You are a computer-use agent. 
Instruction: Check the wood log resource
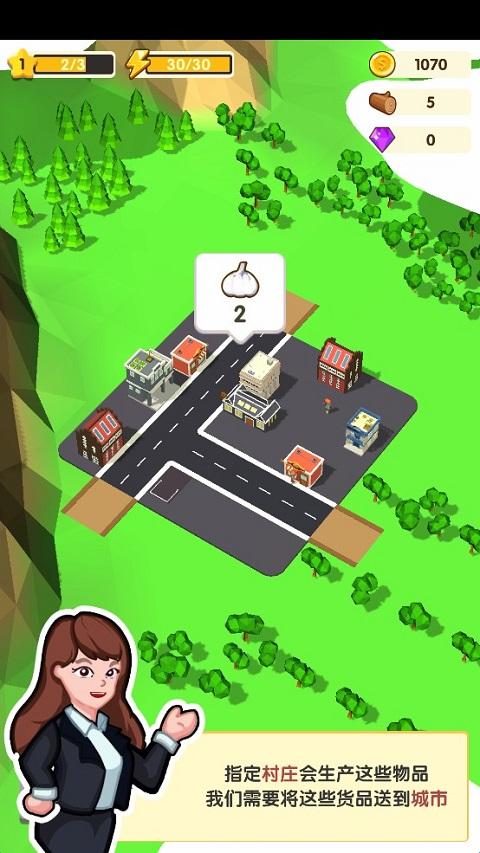[419, 102]
